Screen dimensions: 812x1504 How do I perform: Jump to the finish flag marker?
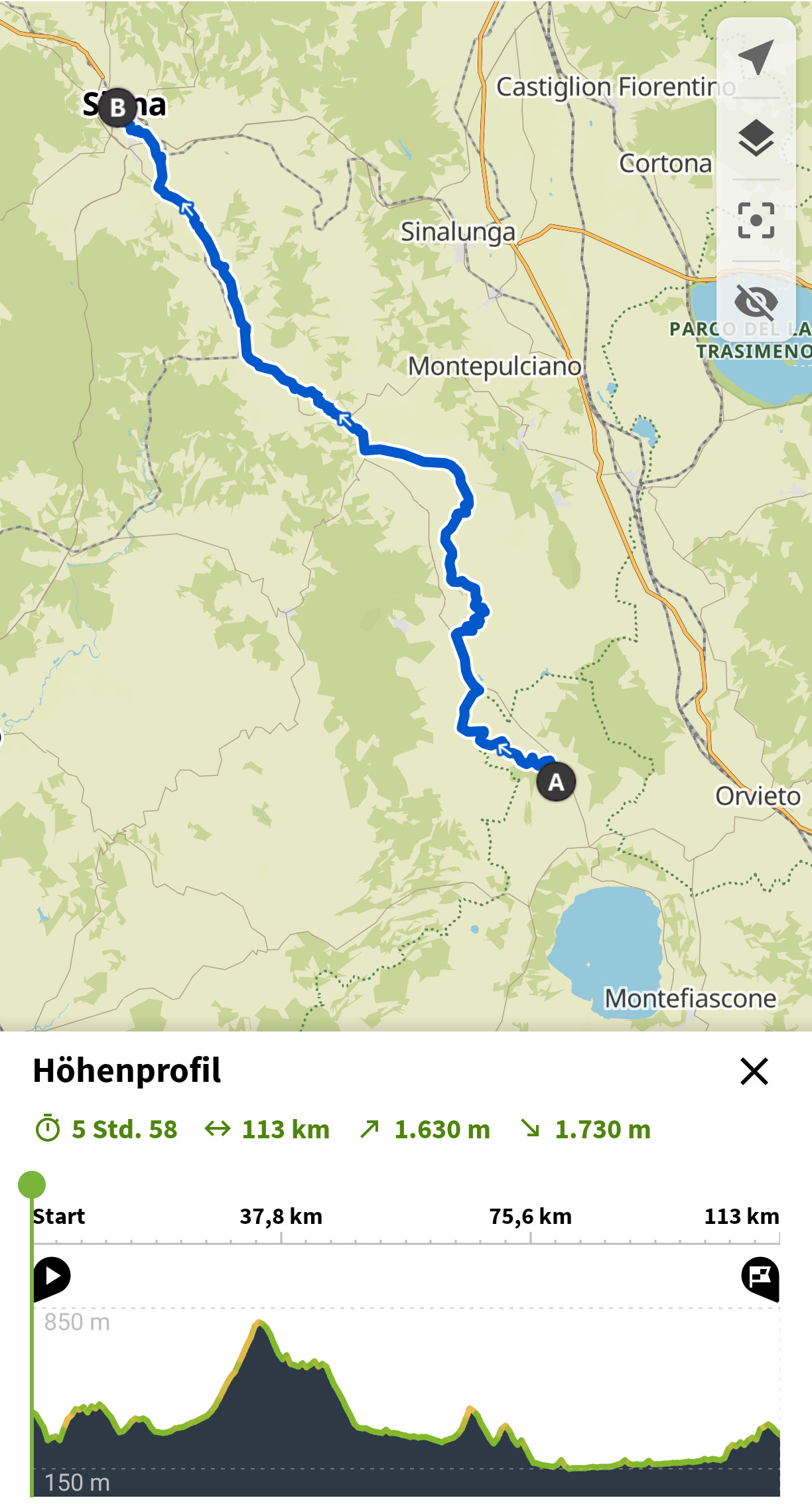pos(760,1278)
